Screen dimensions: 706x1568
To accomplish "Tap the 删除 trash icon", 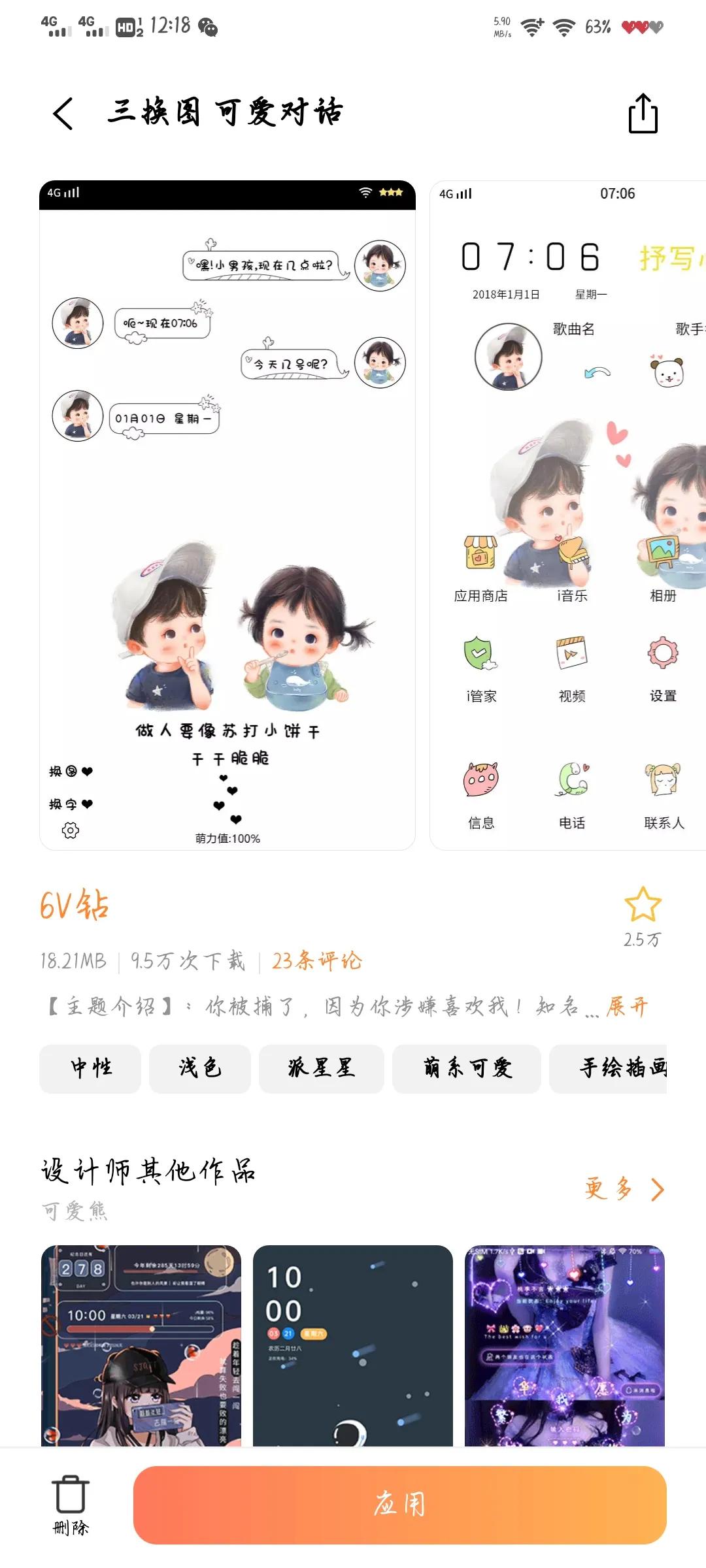I will (x=70, y=1499).
